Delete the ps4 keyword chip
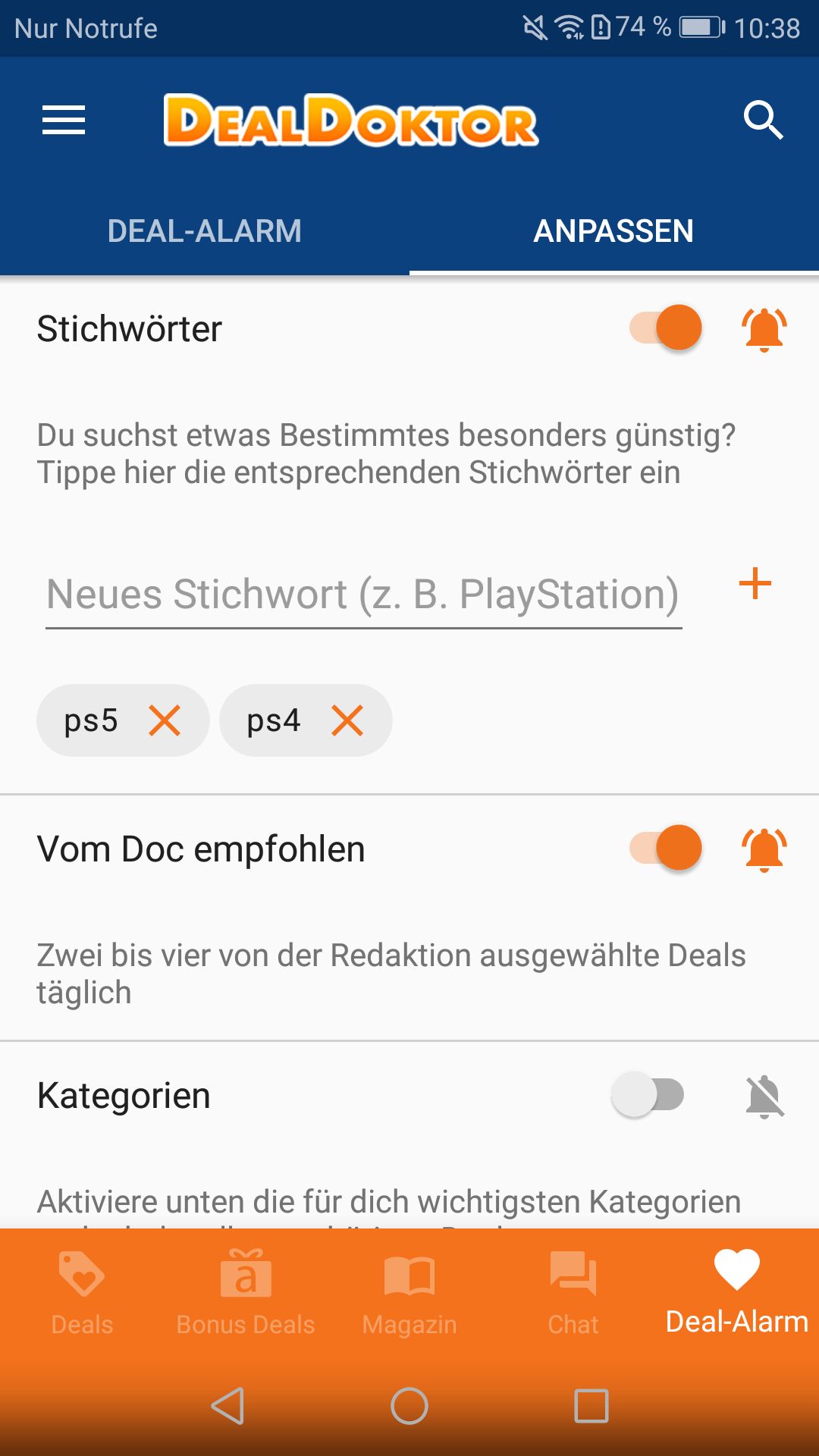This screenshot has height=1456, width=819. (347, 720)
